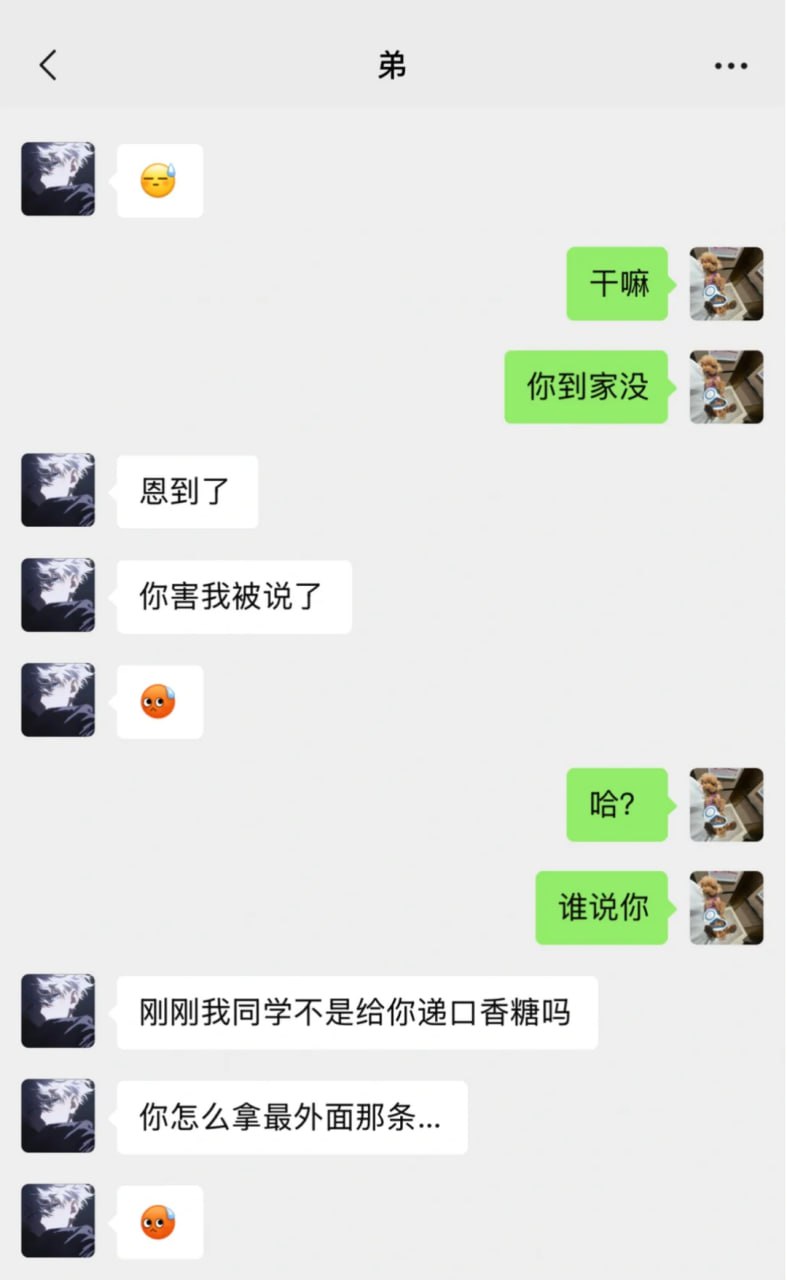Tap the first blushing emoji sticker

159,700
